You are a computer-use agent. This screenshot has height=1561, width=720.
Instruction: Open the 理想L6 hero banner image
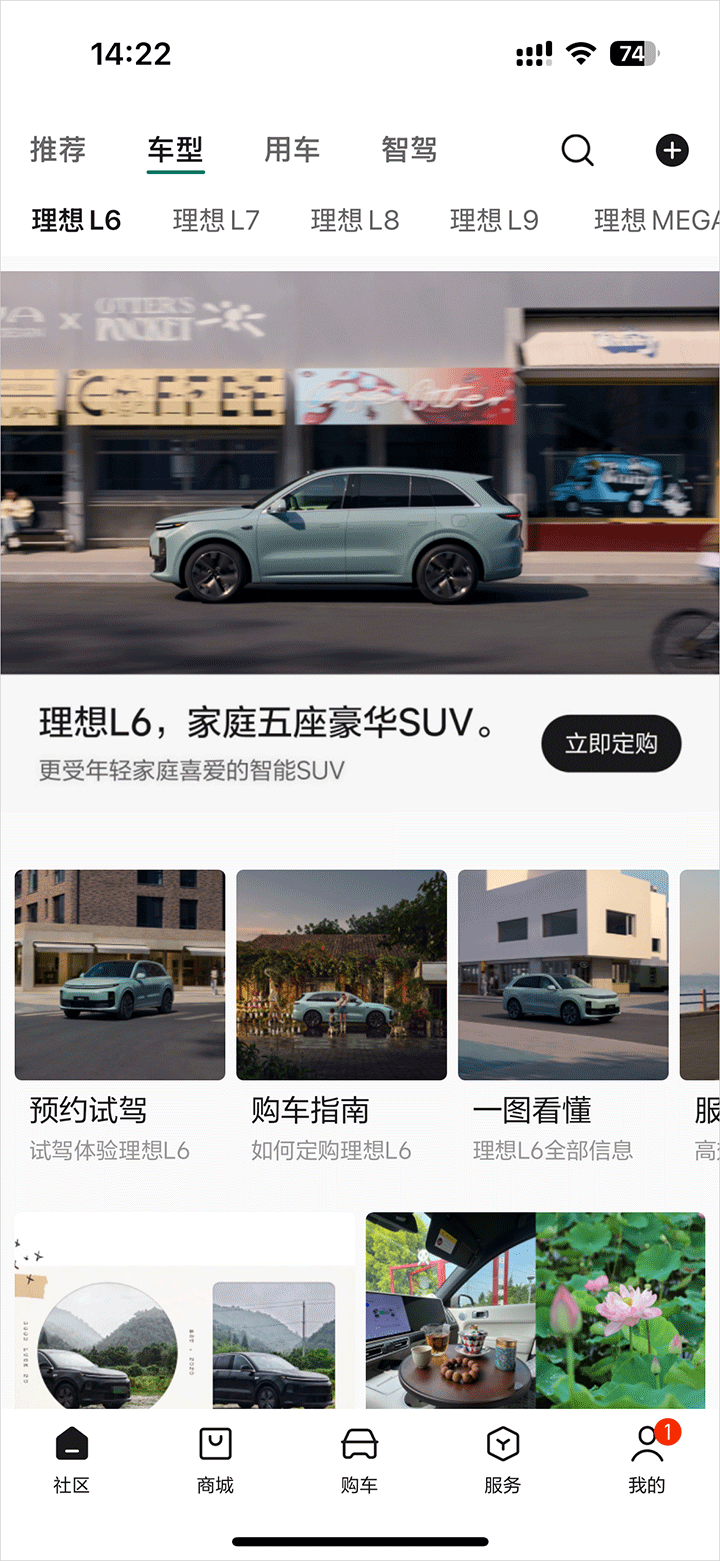pos(360,472)
